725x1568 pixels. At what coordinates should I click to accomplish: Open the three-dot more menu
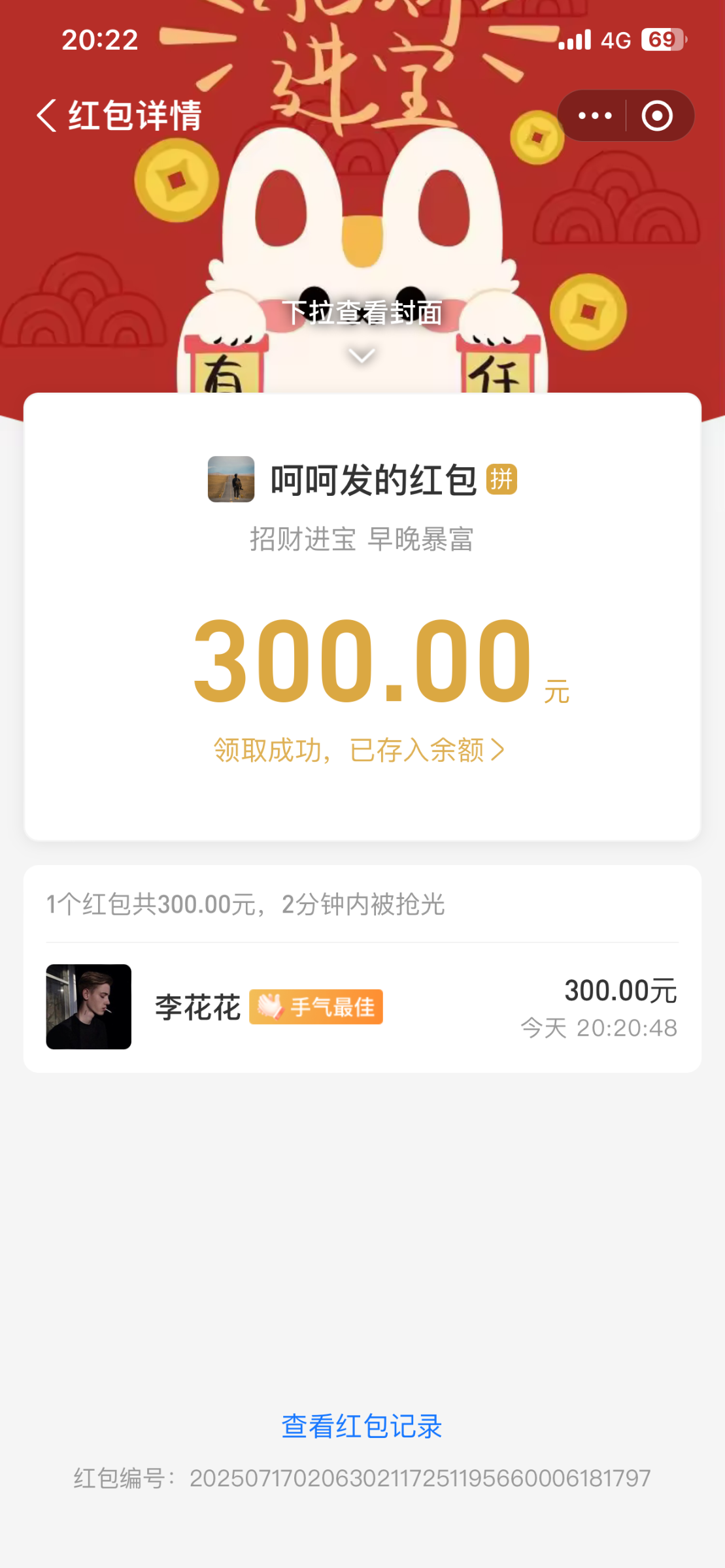594,116
